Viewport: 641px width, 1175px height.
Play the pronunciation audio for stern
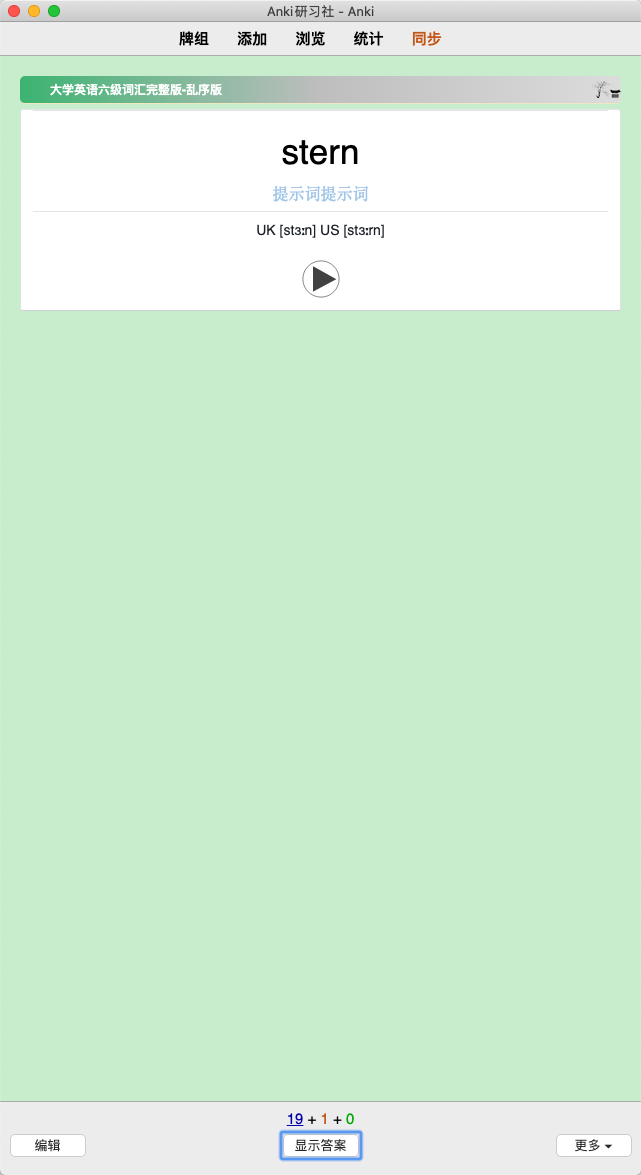321,279
